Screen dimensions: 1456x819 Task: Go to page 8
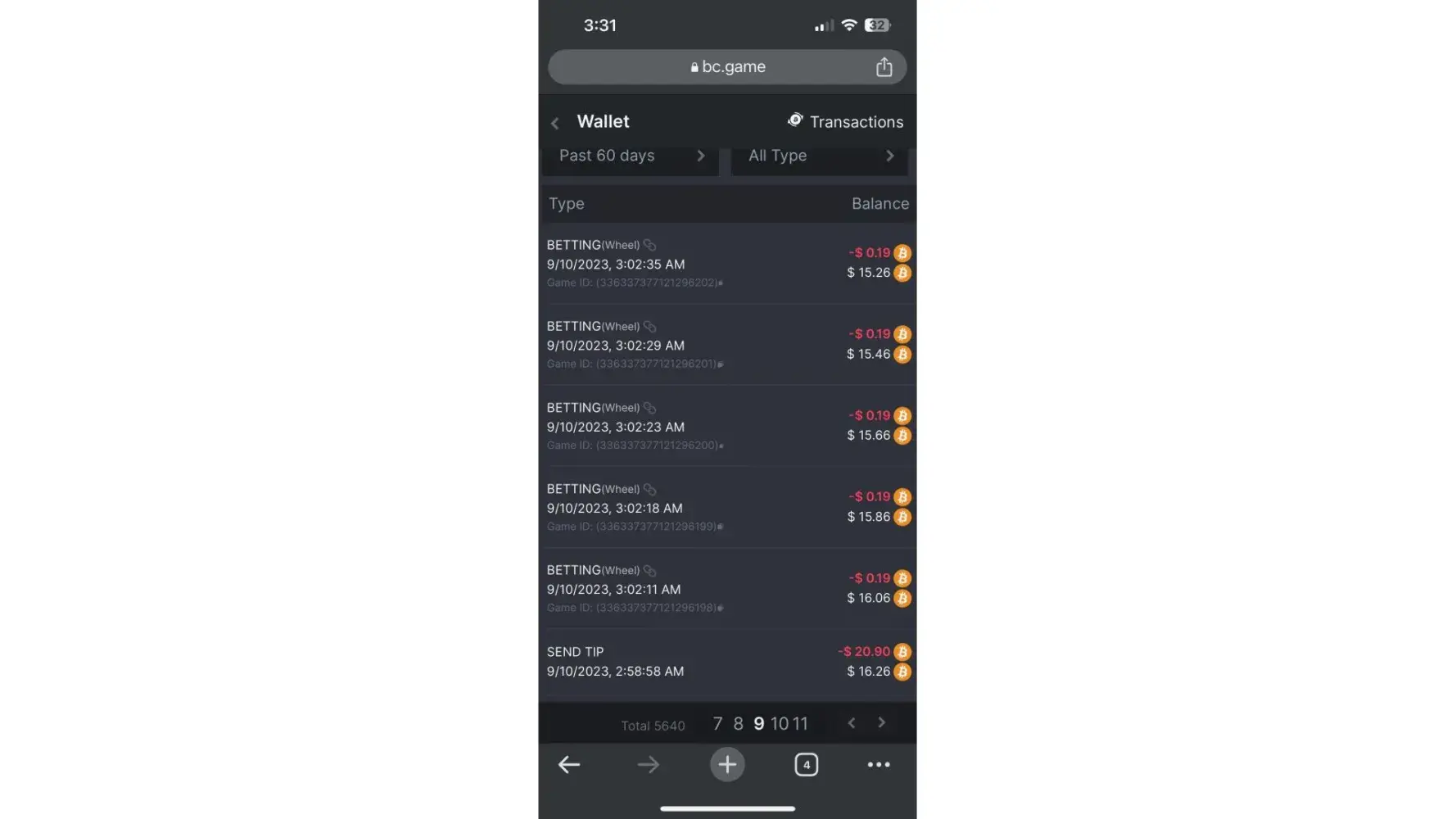tap(738, 724)
